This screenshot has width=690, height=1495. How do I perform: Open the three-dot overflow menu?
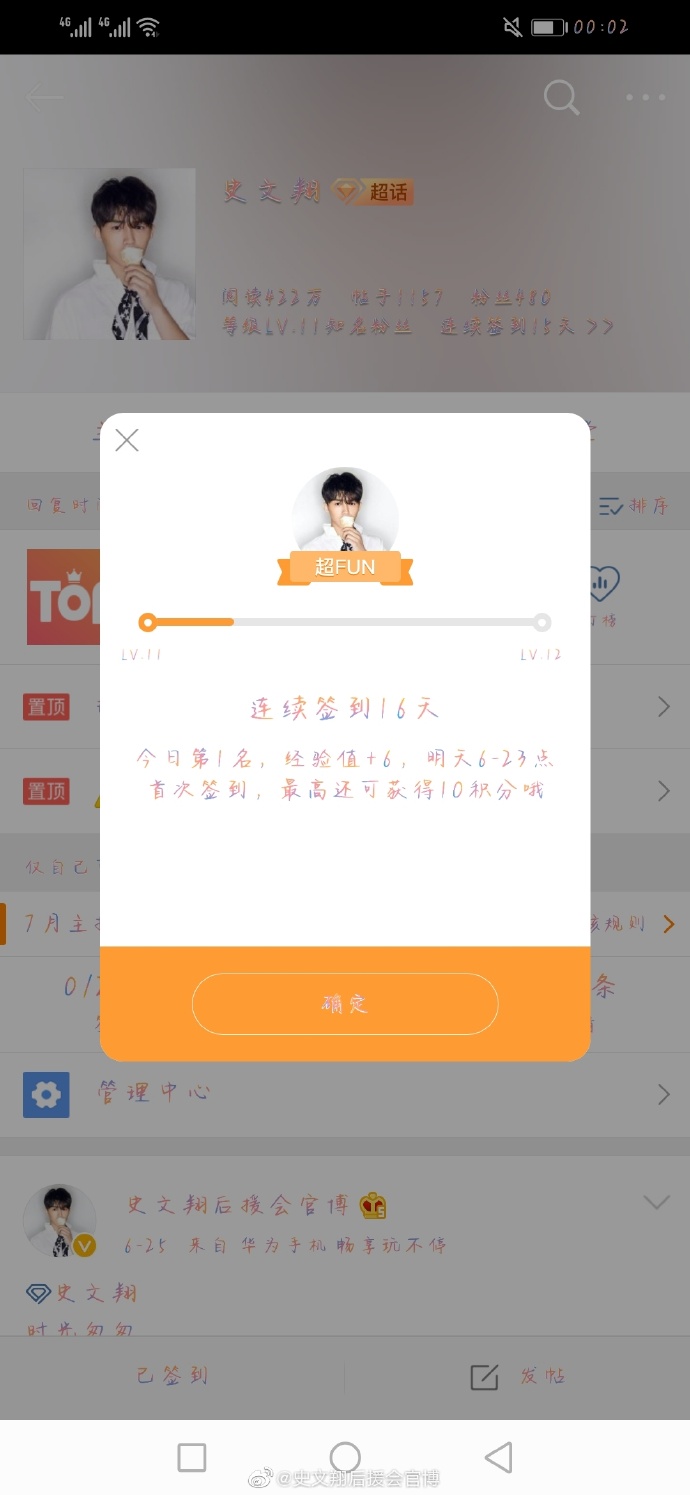pyautogui.click(x=645, y=97)
